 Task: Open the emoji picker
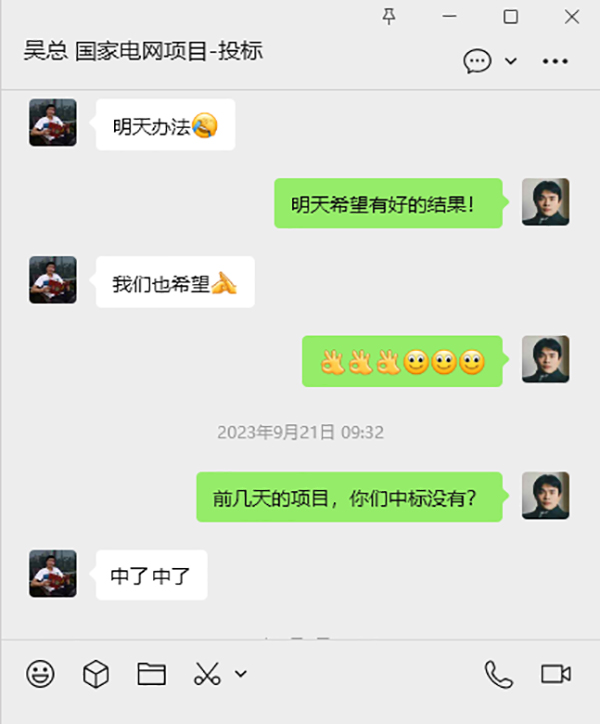click(x=40, y=674)
